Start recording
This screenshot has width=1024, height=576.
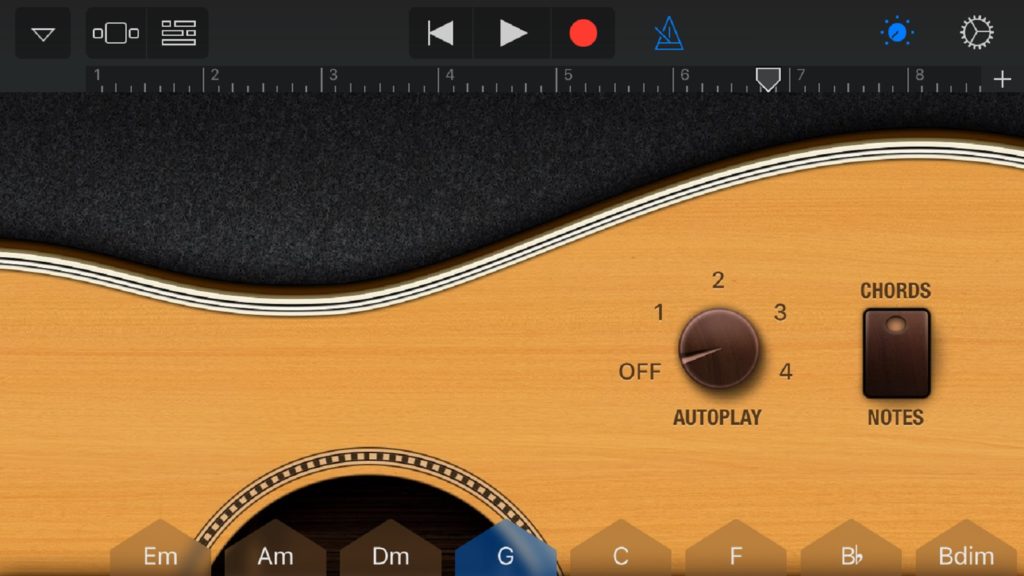[583, 34]
